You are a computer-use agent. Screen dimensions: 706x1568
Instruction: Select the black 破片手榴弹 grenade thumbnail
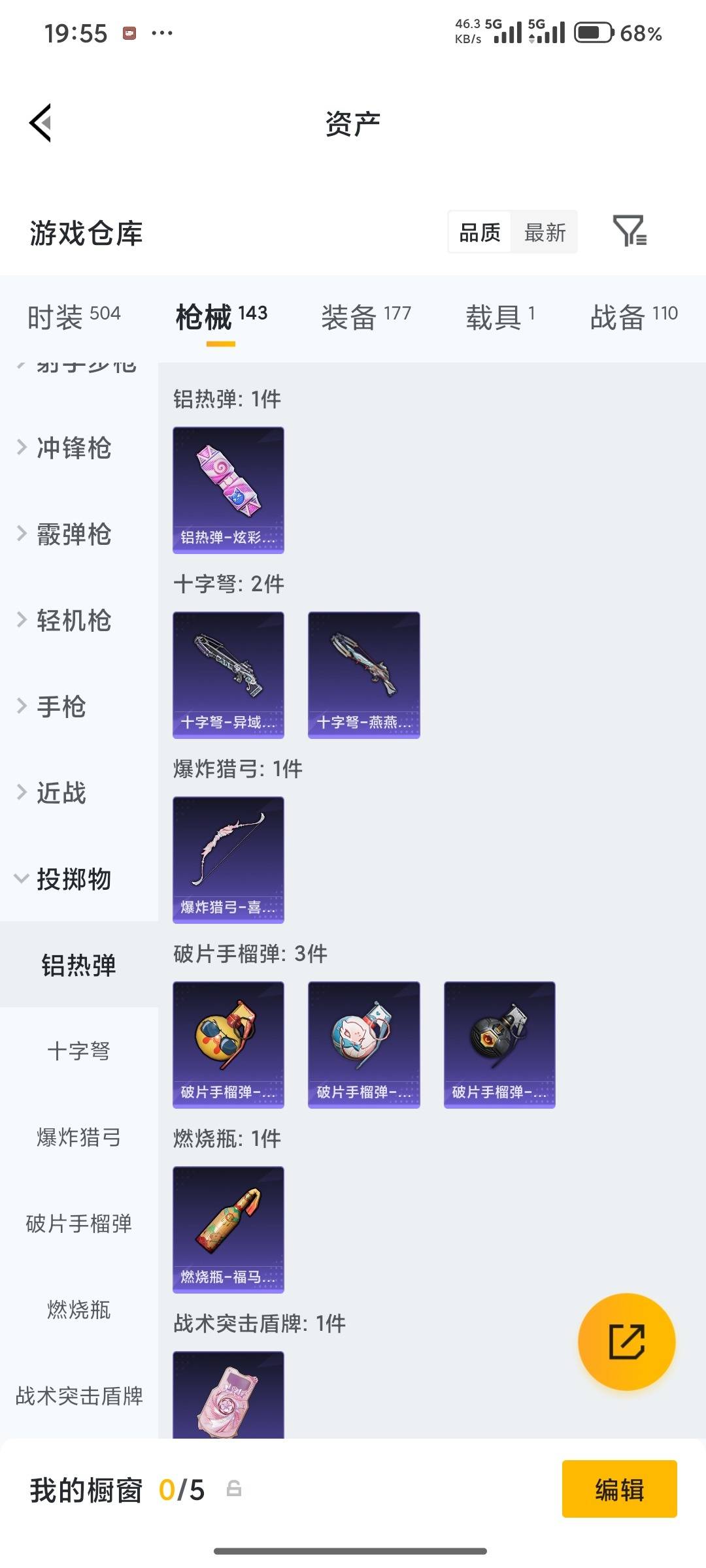pos(499,1043)
